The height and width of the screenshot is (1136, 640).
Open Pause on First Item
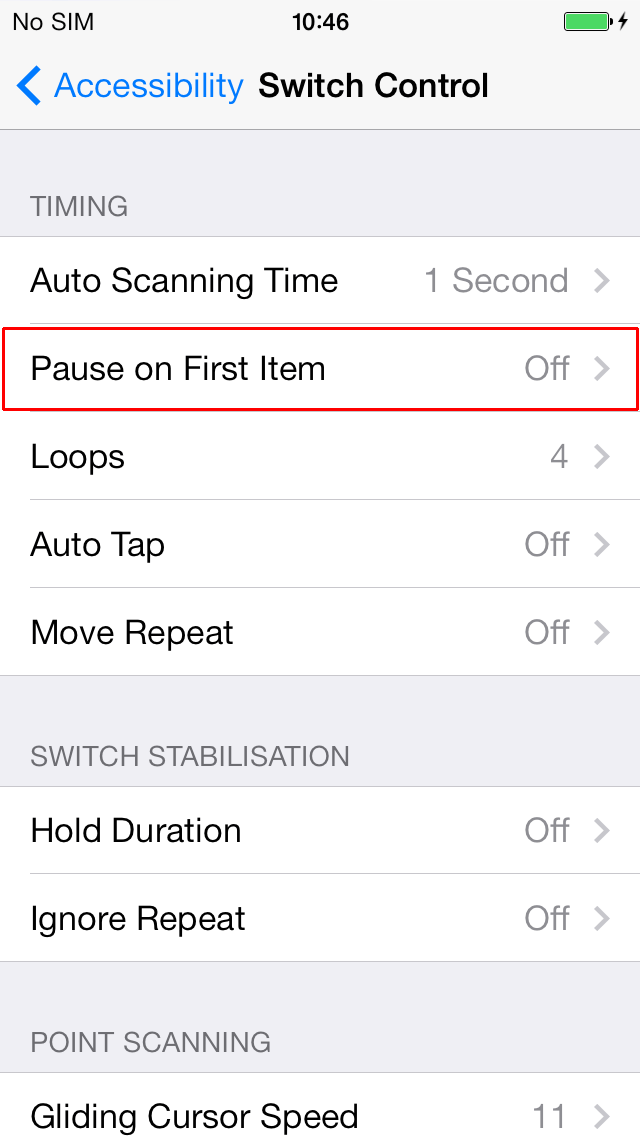(320, 369)
